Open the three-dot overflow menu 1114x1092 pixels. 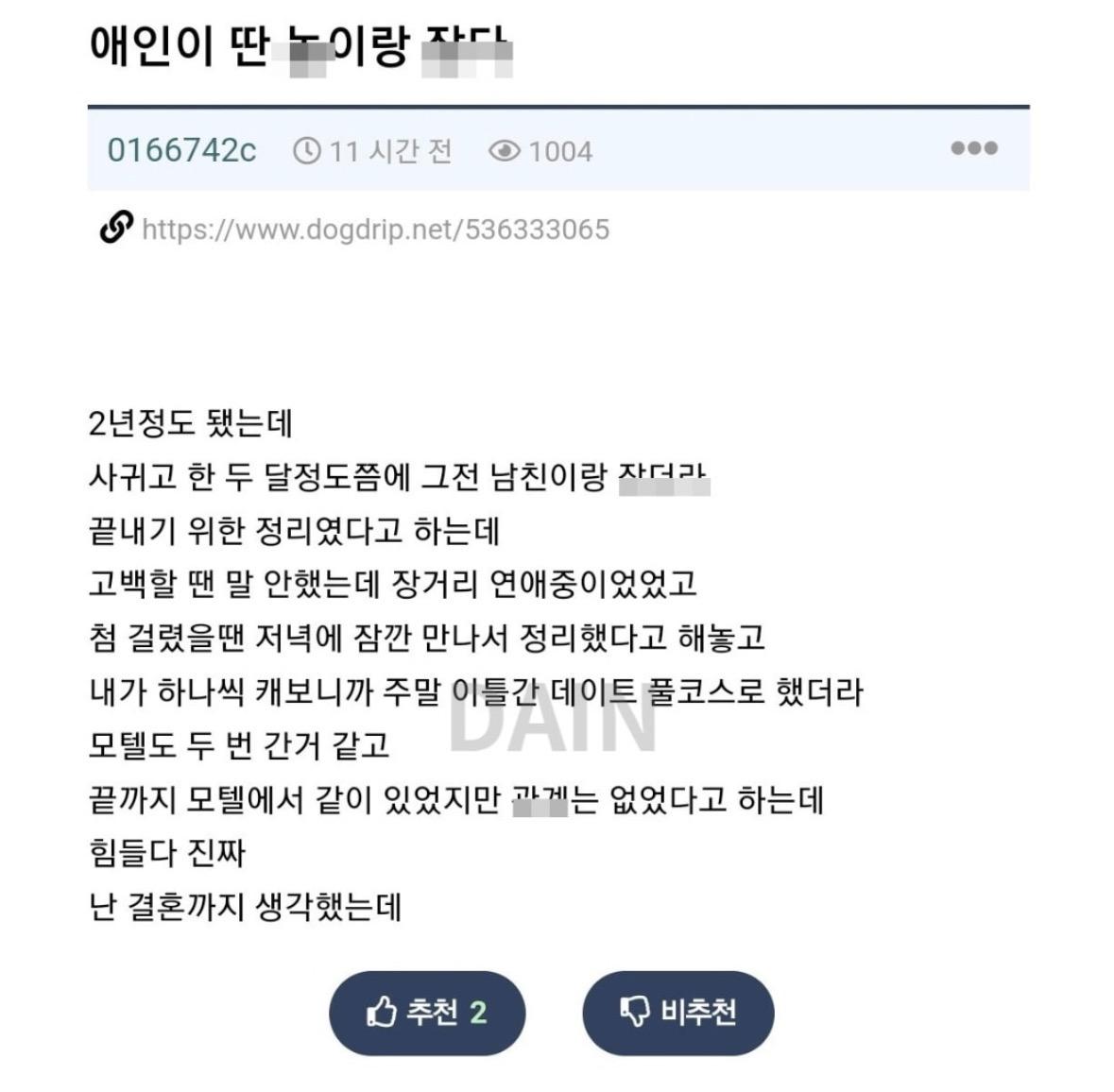(x=973, y=148)
